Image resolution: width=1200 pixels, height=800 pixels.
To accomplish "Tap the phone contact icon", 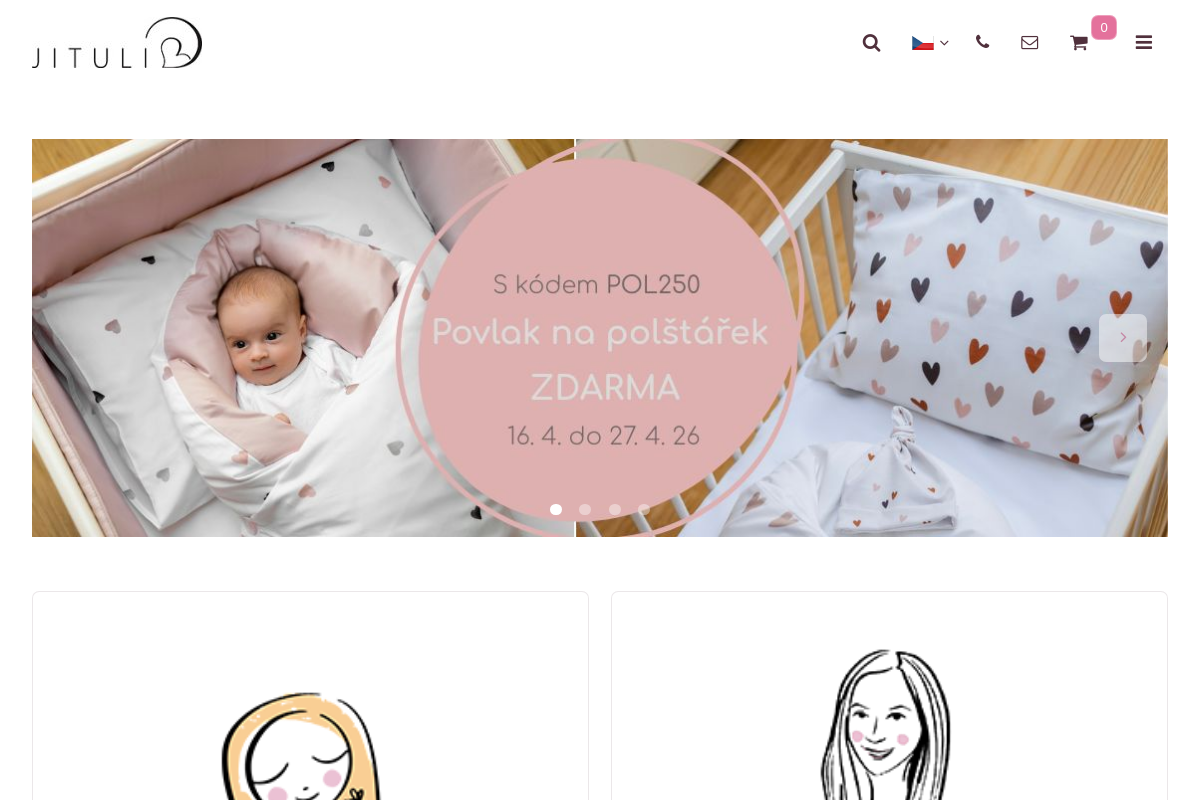I will [982, 42].
